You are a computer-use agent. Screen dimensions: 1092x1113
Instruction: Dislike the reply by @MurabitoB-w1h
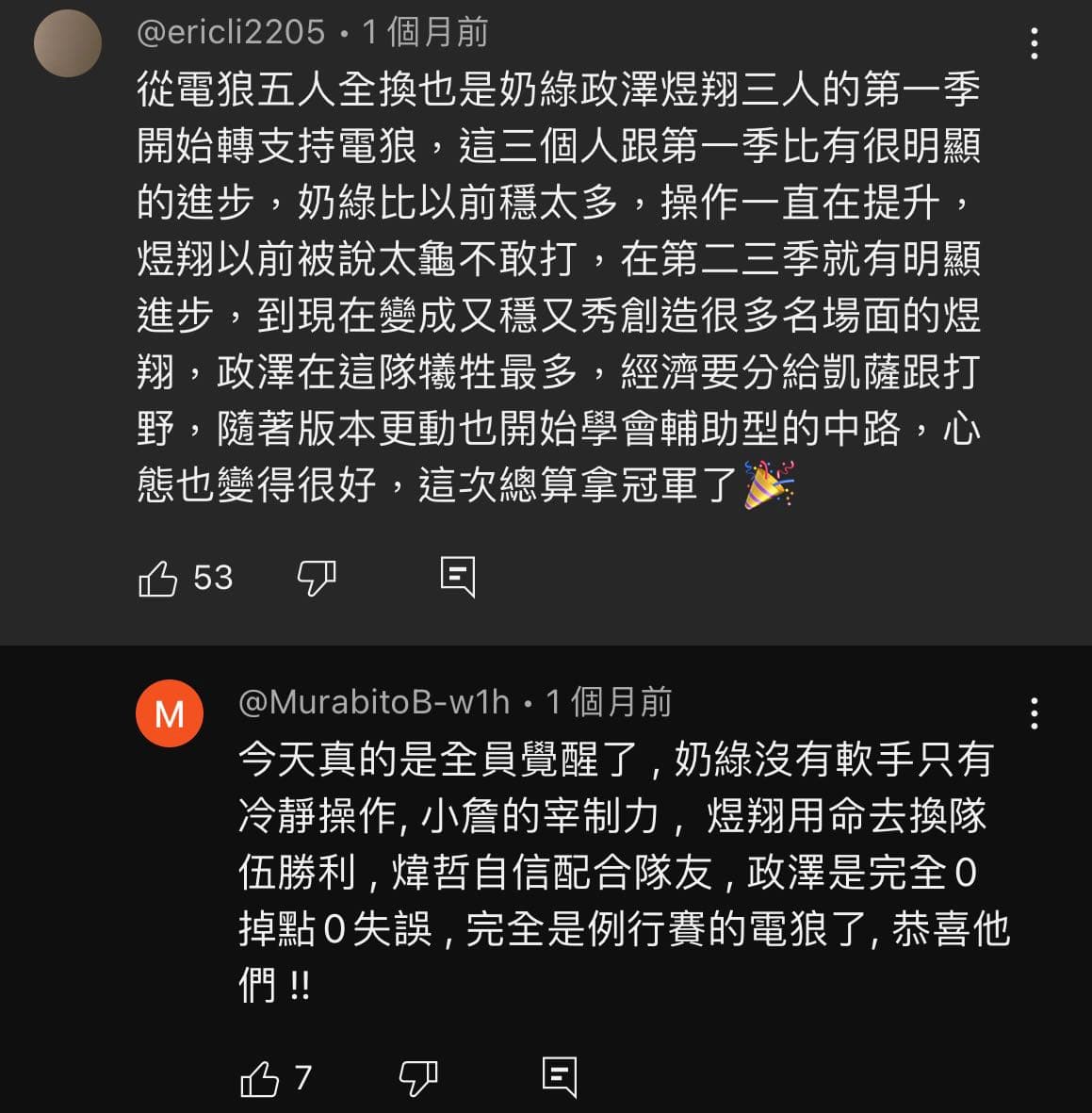click(x=417, y=1077)
